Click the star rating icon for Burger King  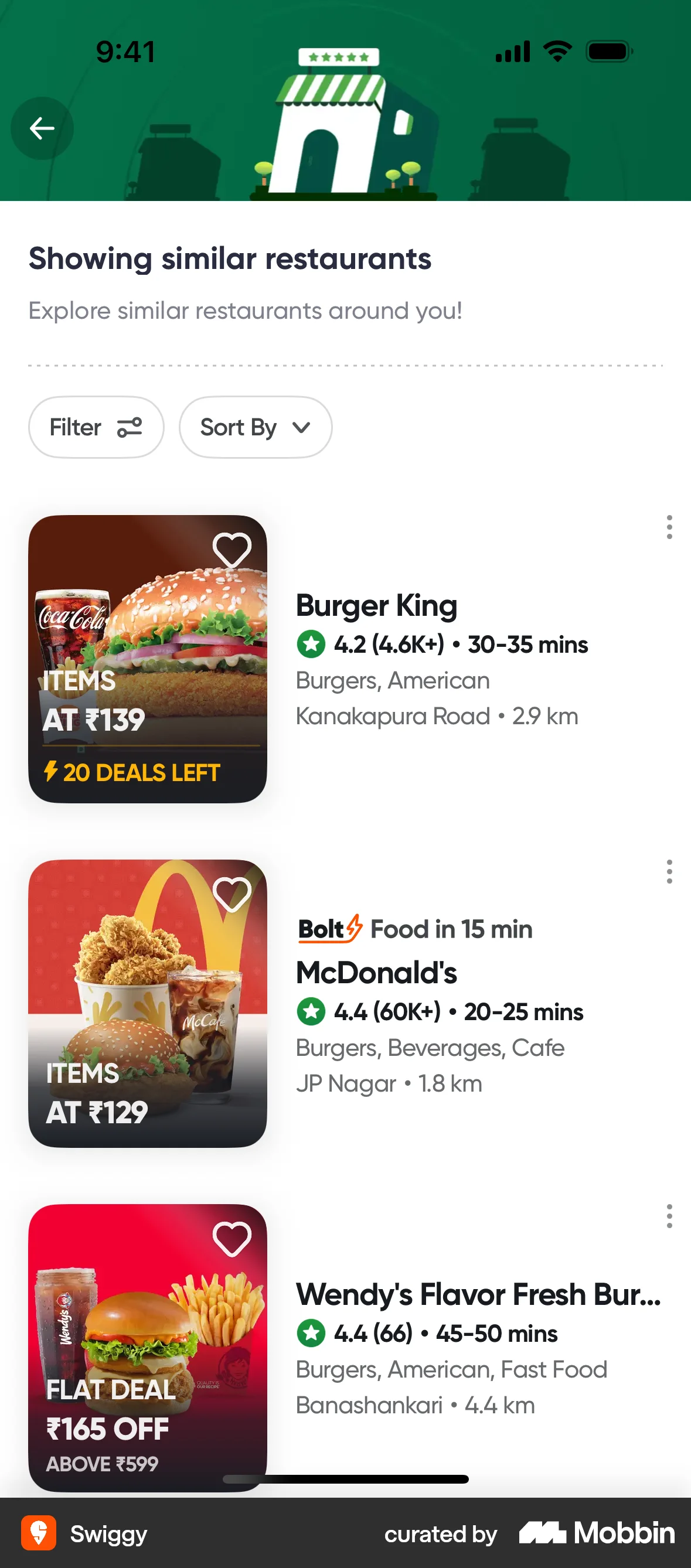tap(312, 645)
